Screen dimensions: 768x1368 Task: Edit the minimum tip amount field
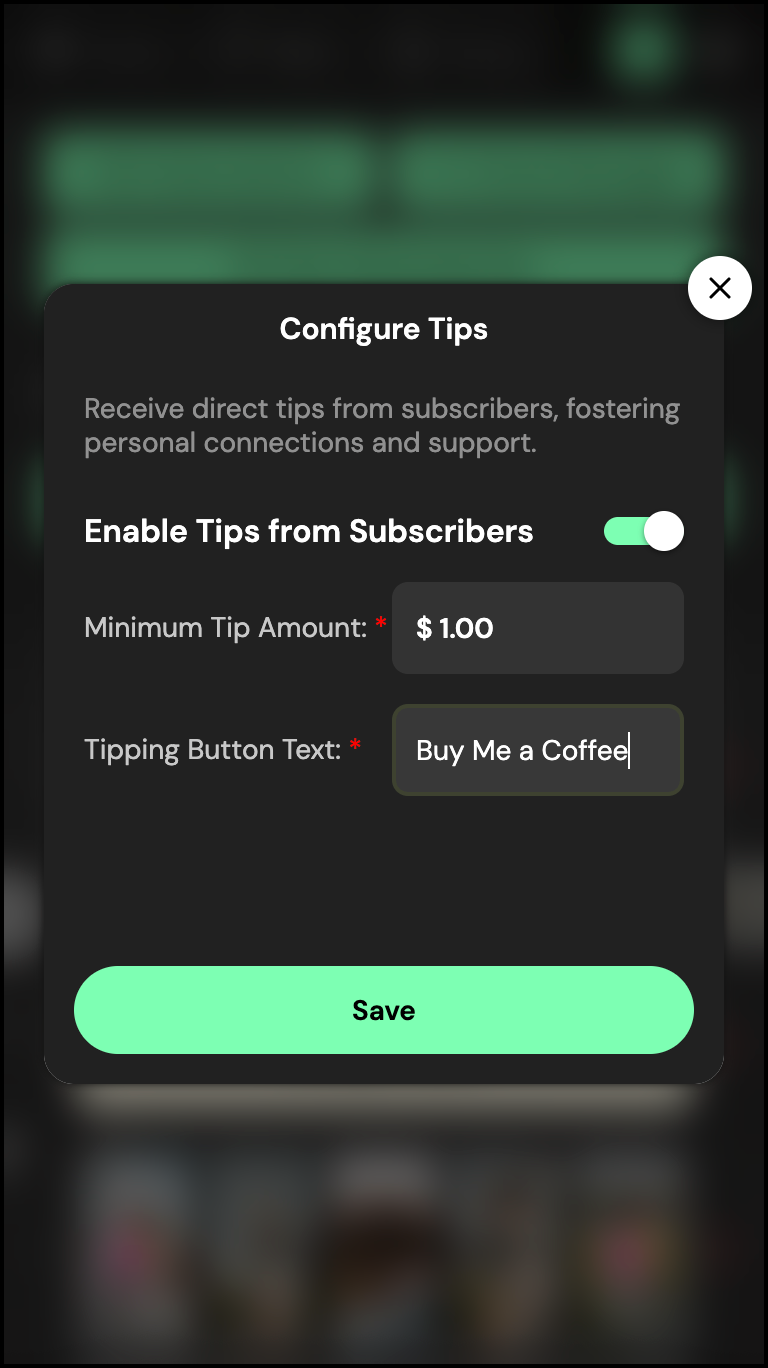[538, 628]
